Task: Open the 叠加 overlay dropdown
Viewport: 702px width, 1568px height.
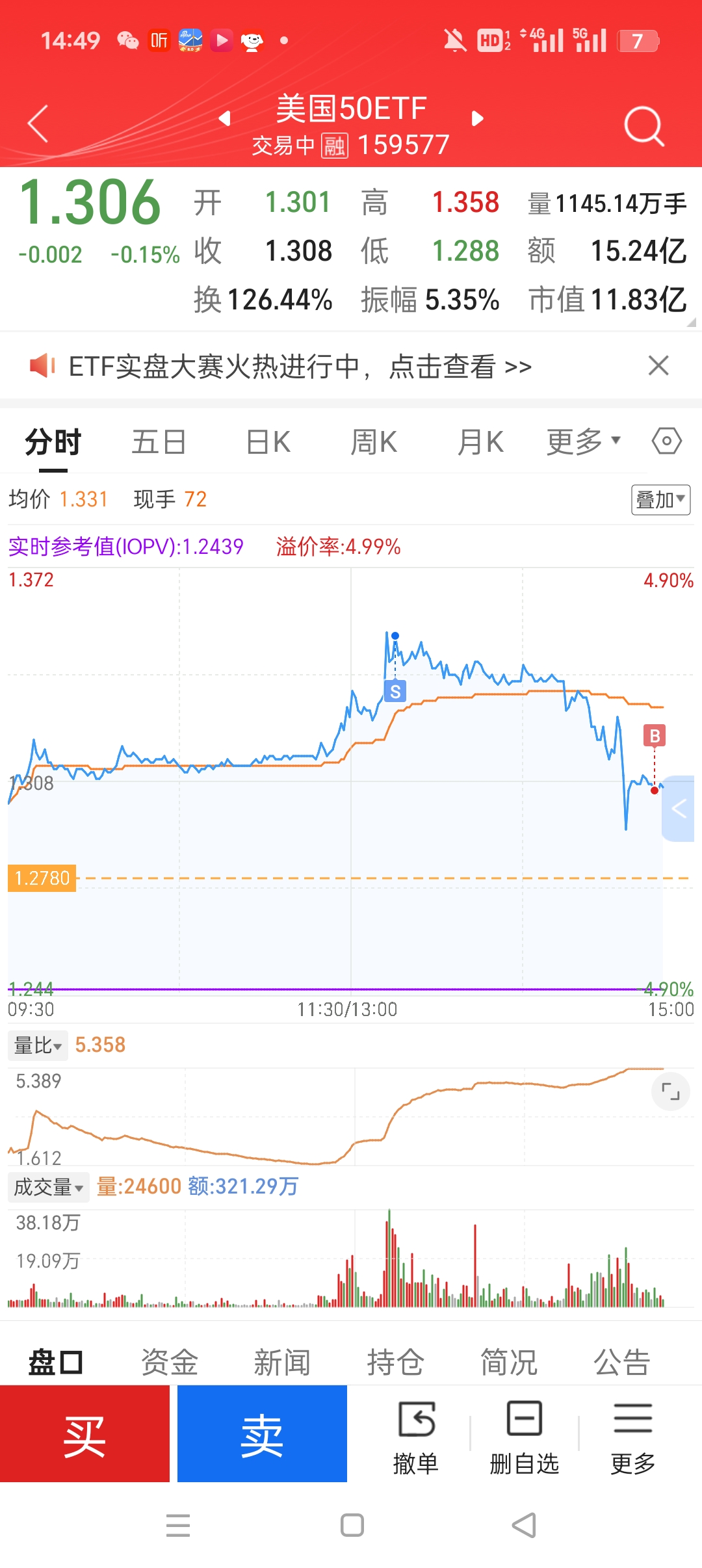Action: [x=660, y=500]
